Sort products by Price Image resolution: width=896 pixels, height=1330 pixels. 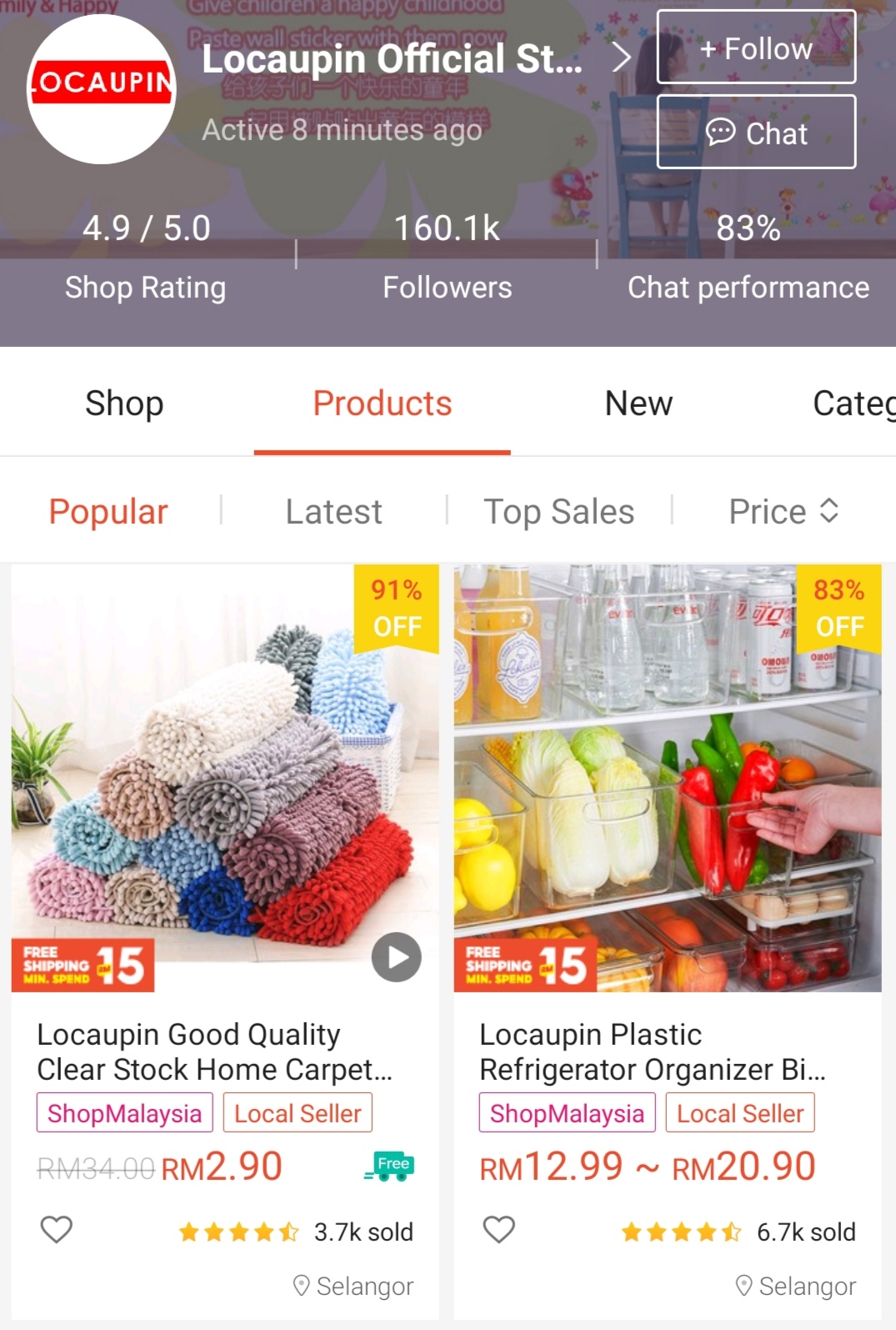pos(782,511)
